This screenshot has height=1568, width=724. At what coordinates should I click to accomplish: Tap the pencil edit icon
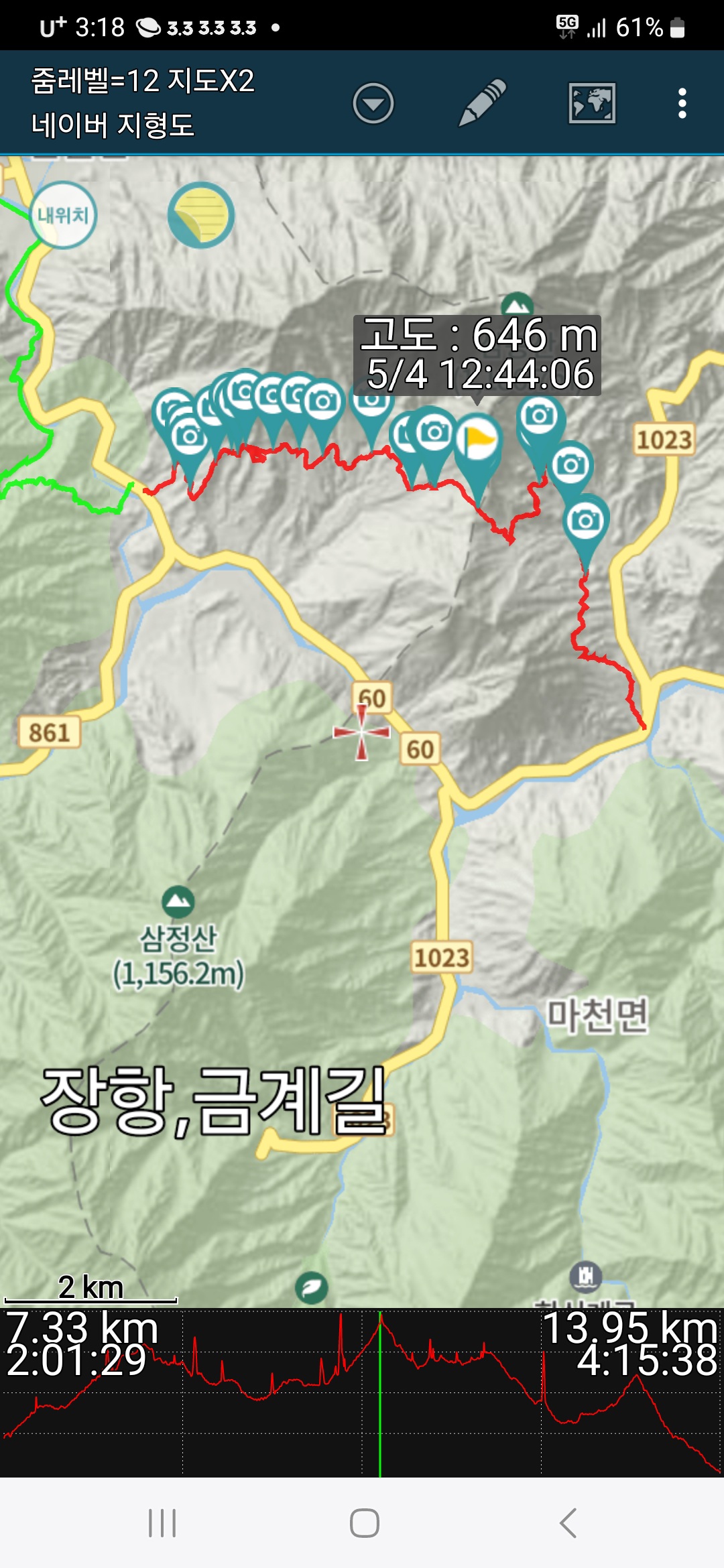point(482,103)
